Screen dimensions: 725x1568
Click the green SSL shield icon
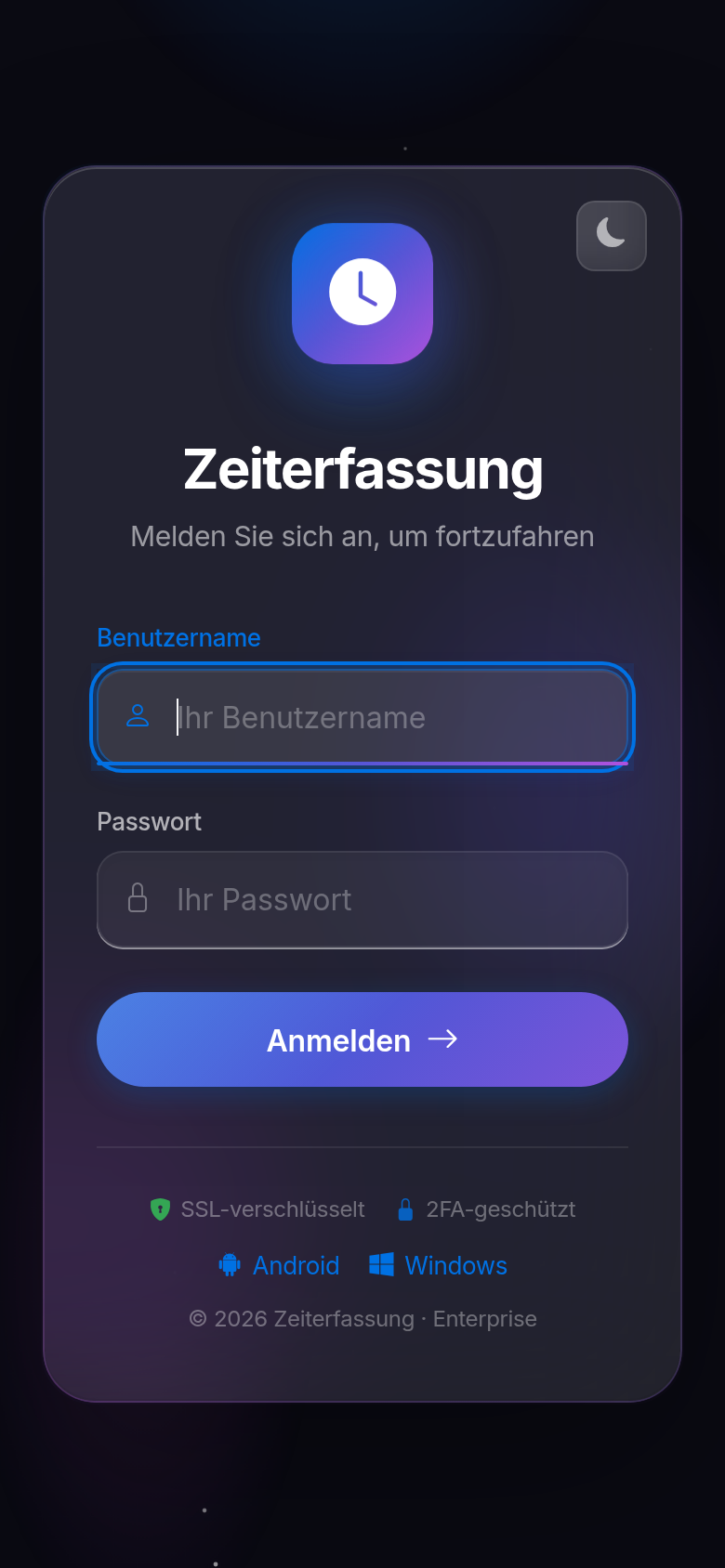point(160,1209)
